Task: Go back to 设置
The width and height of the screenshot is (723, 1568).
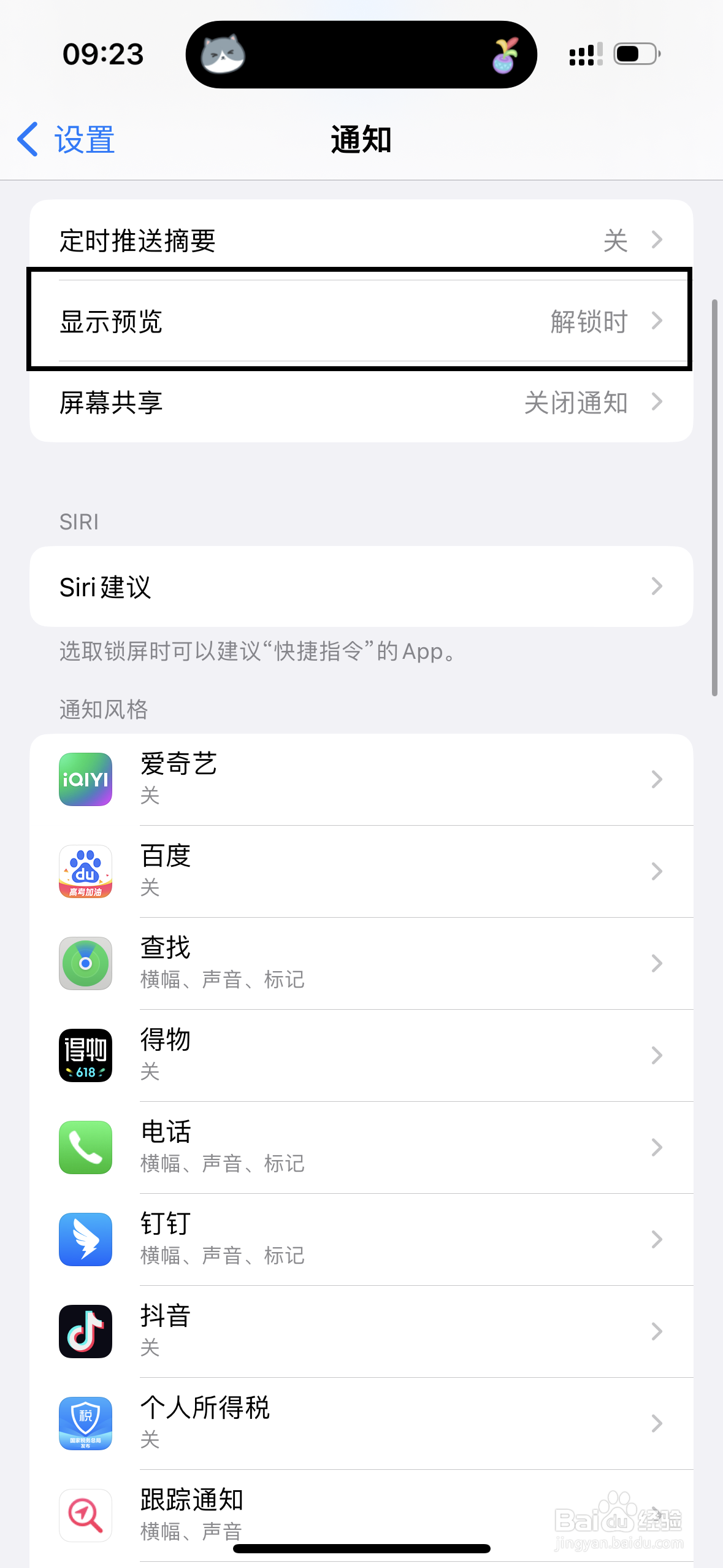Action: click(66, 139)
